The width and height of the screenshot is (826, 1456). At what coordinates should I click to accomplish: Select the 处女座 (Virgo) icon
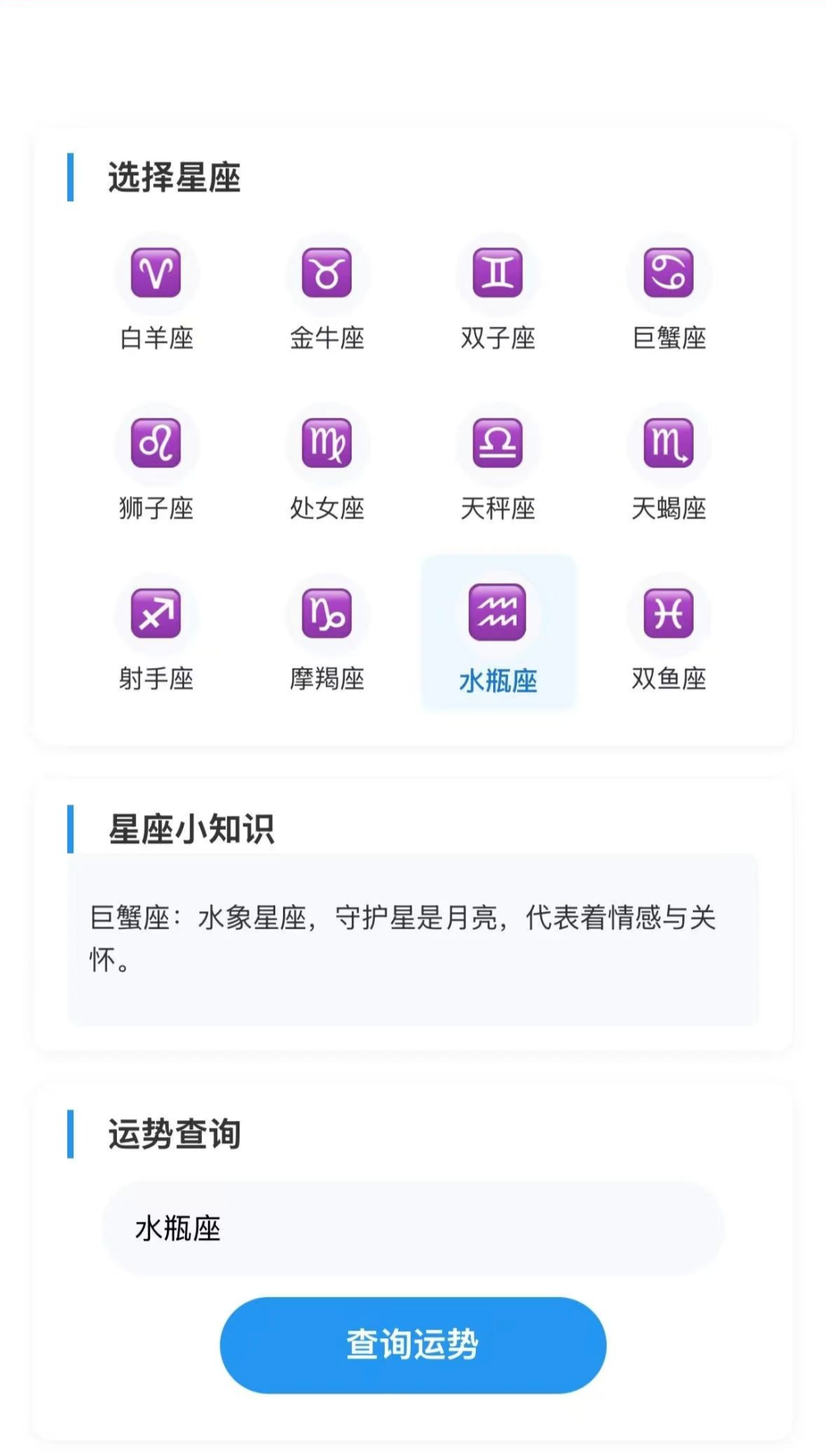(328, 444)
